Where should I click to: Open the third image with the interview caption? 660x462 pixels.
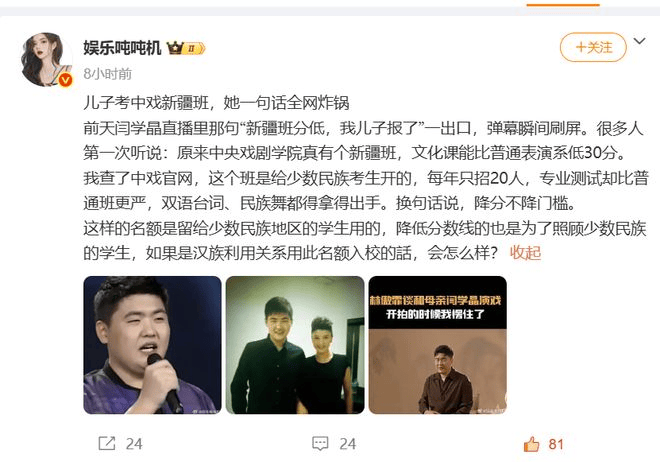[x=438, y=345]
